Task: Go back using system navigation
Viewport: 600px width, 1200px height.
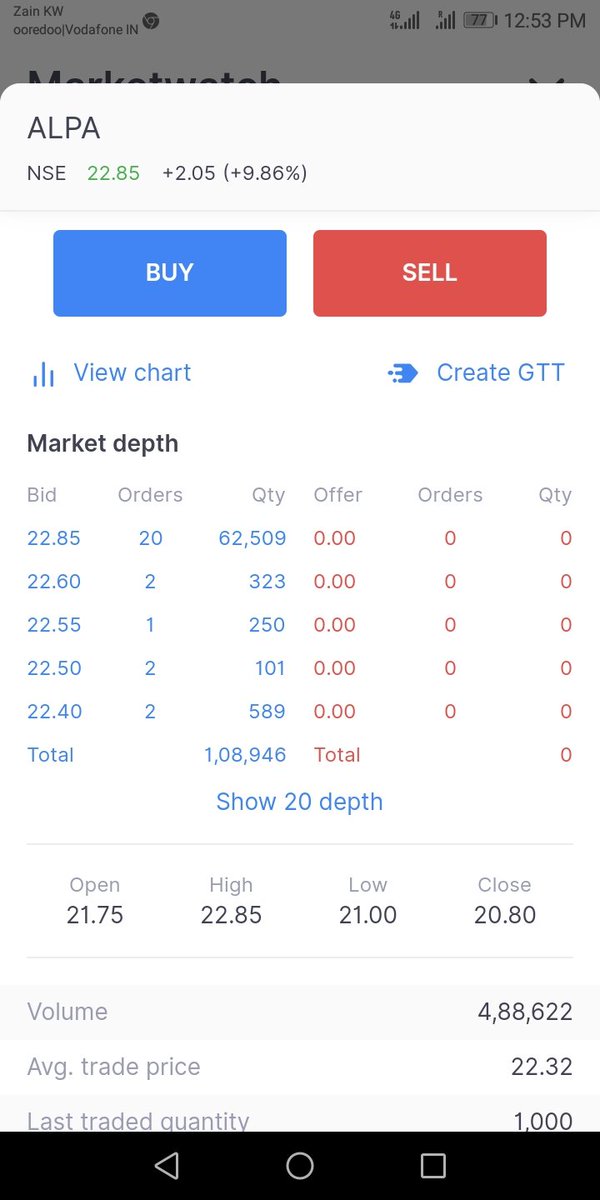Action: [167, 1165]
